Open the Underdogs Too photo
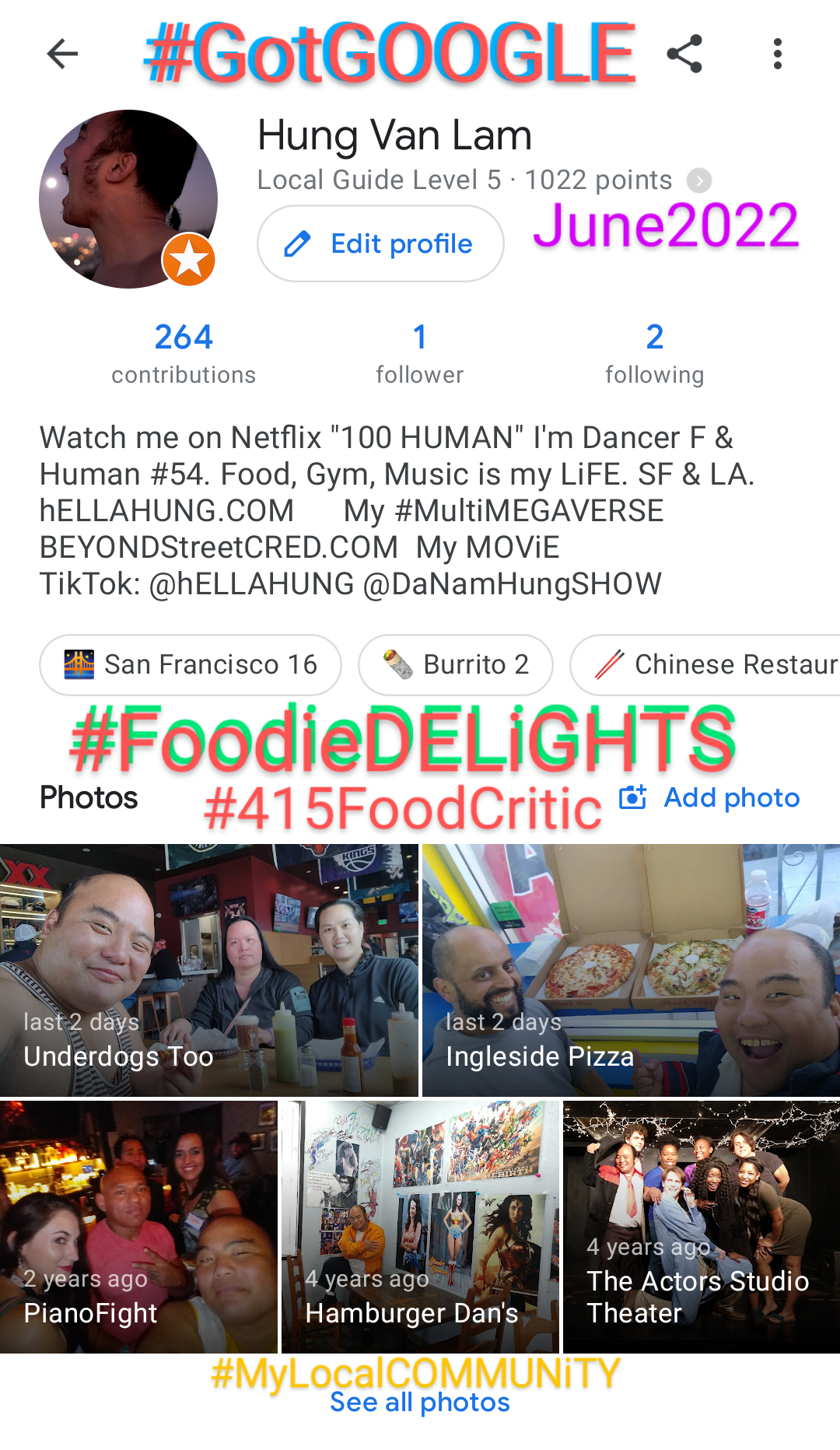Image resolution: width=840 pixels, height=1450 pixels. [208, 970]
